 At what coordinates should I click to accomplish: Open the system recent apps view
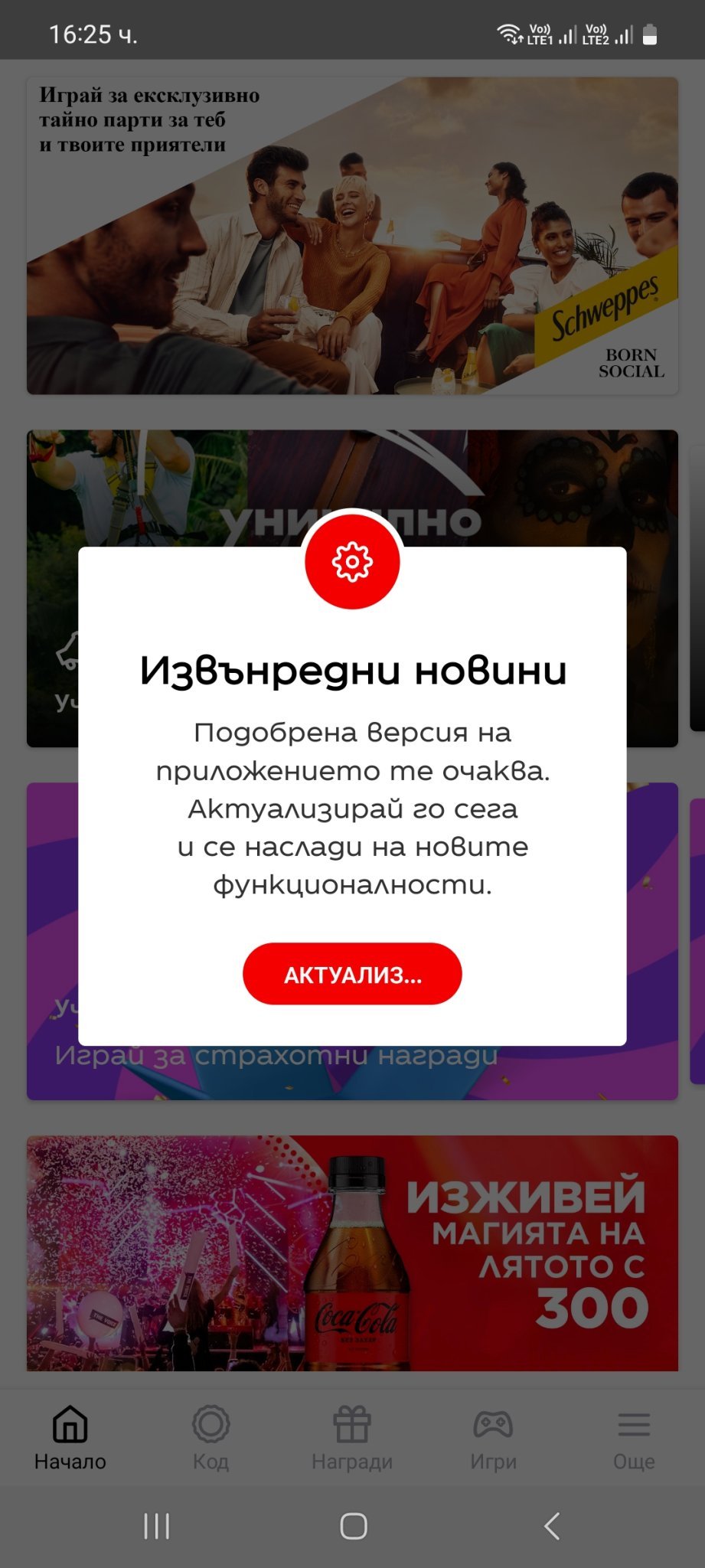point(156,1526)
